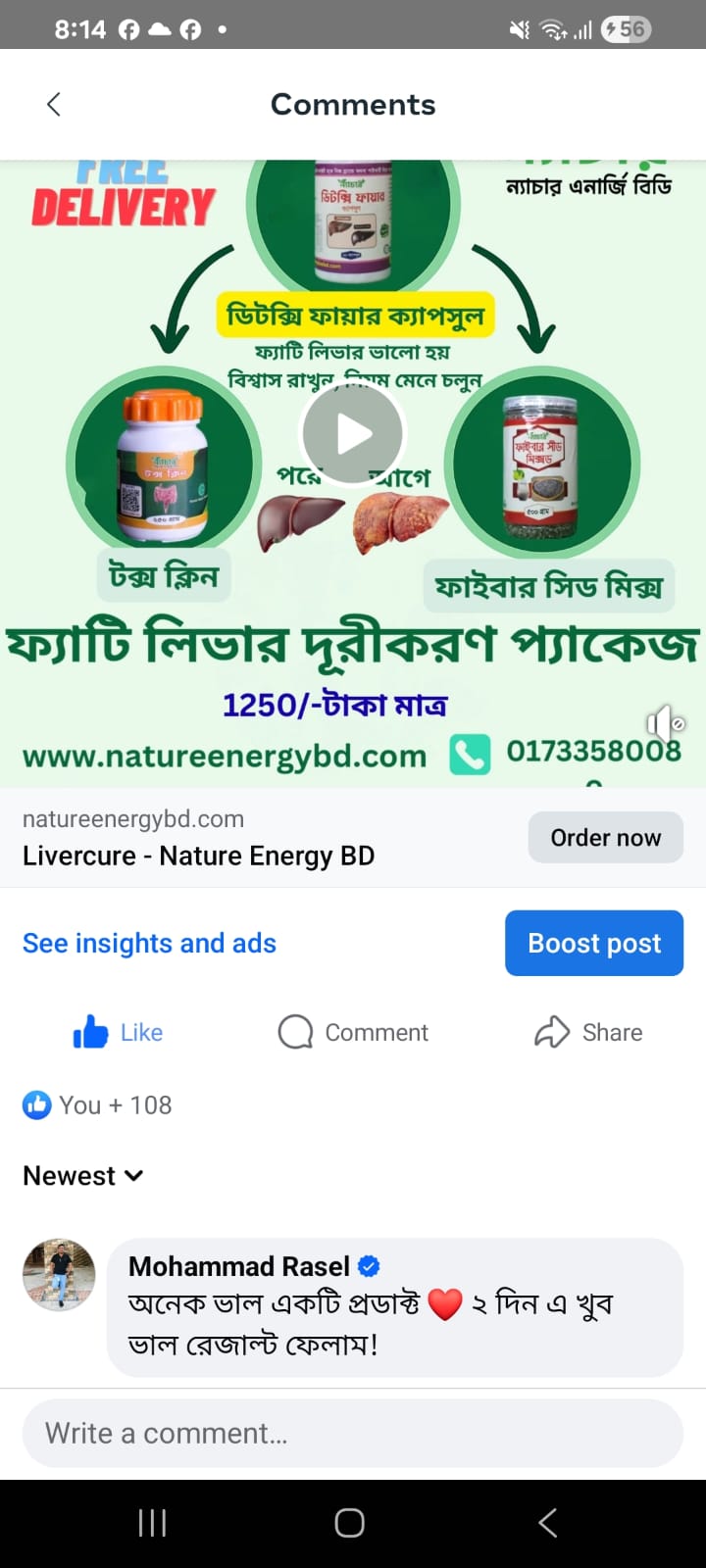Share this post
The height and width of the screenshot is (1568, 706).
click(x=588, y=1032)
